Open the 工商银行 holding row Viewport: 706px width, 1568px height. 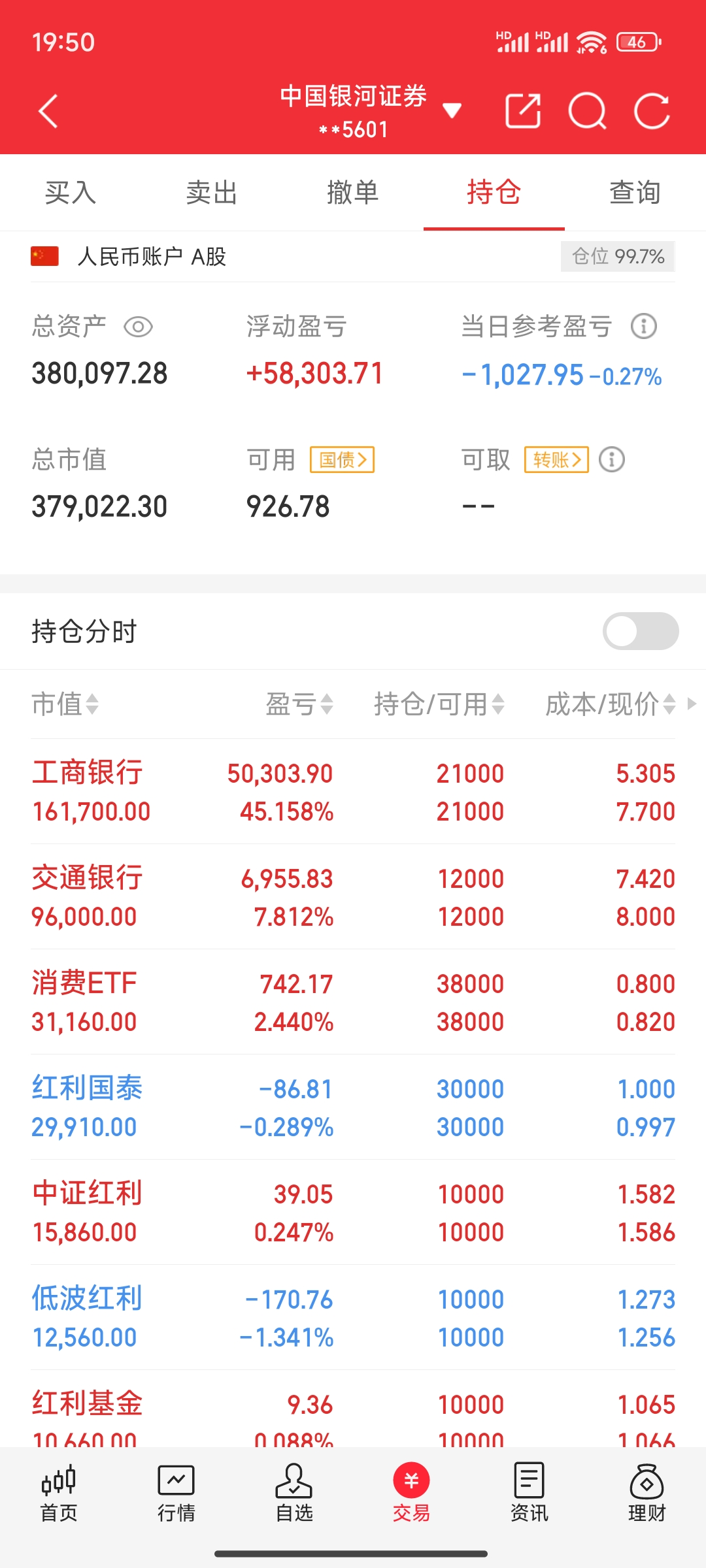[x=353, y=792]
